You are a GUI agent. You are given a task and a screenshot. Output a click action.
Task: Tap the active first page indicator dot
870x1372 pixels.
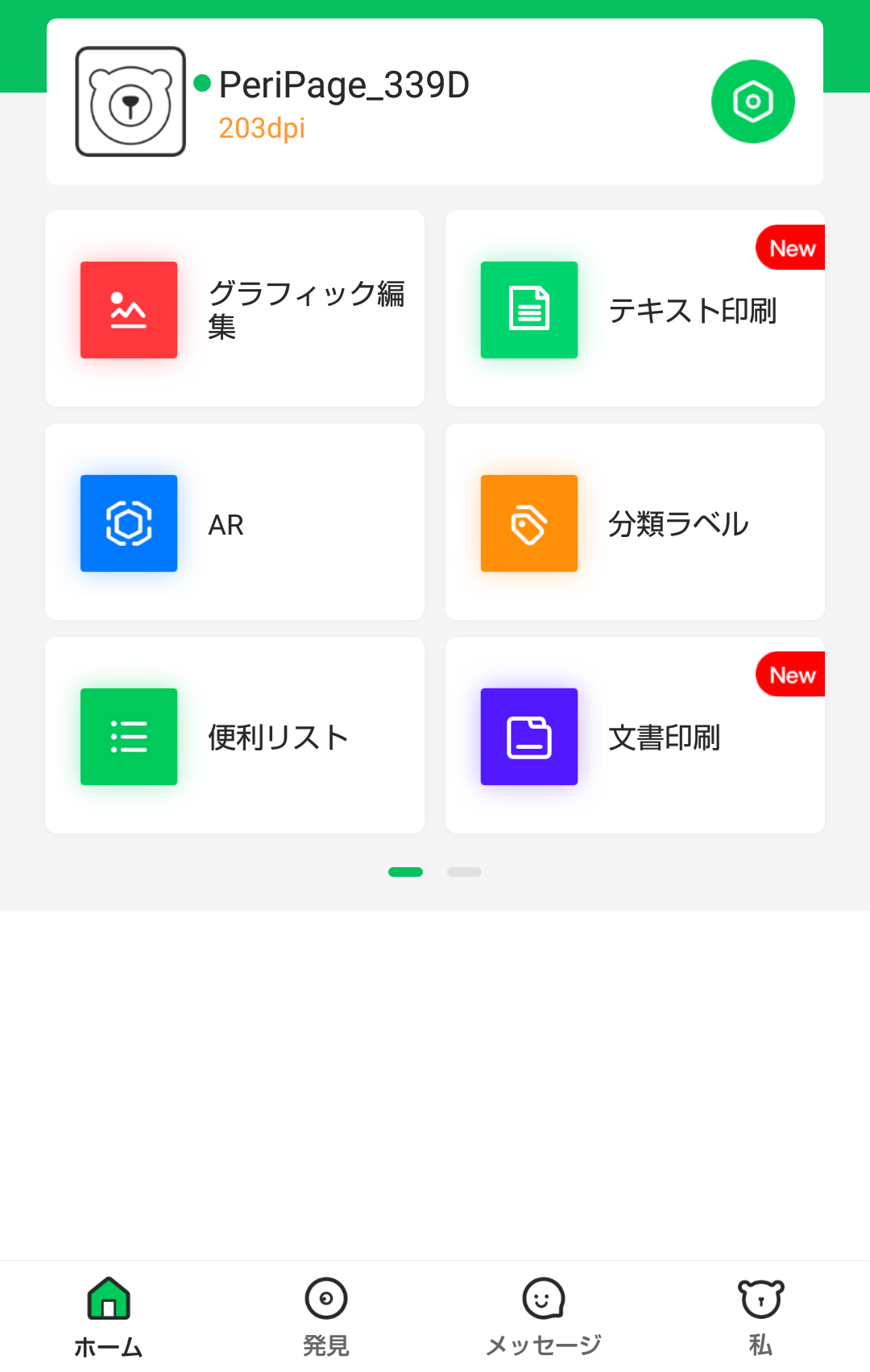405,872
